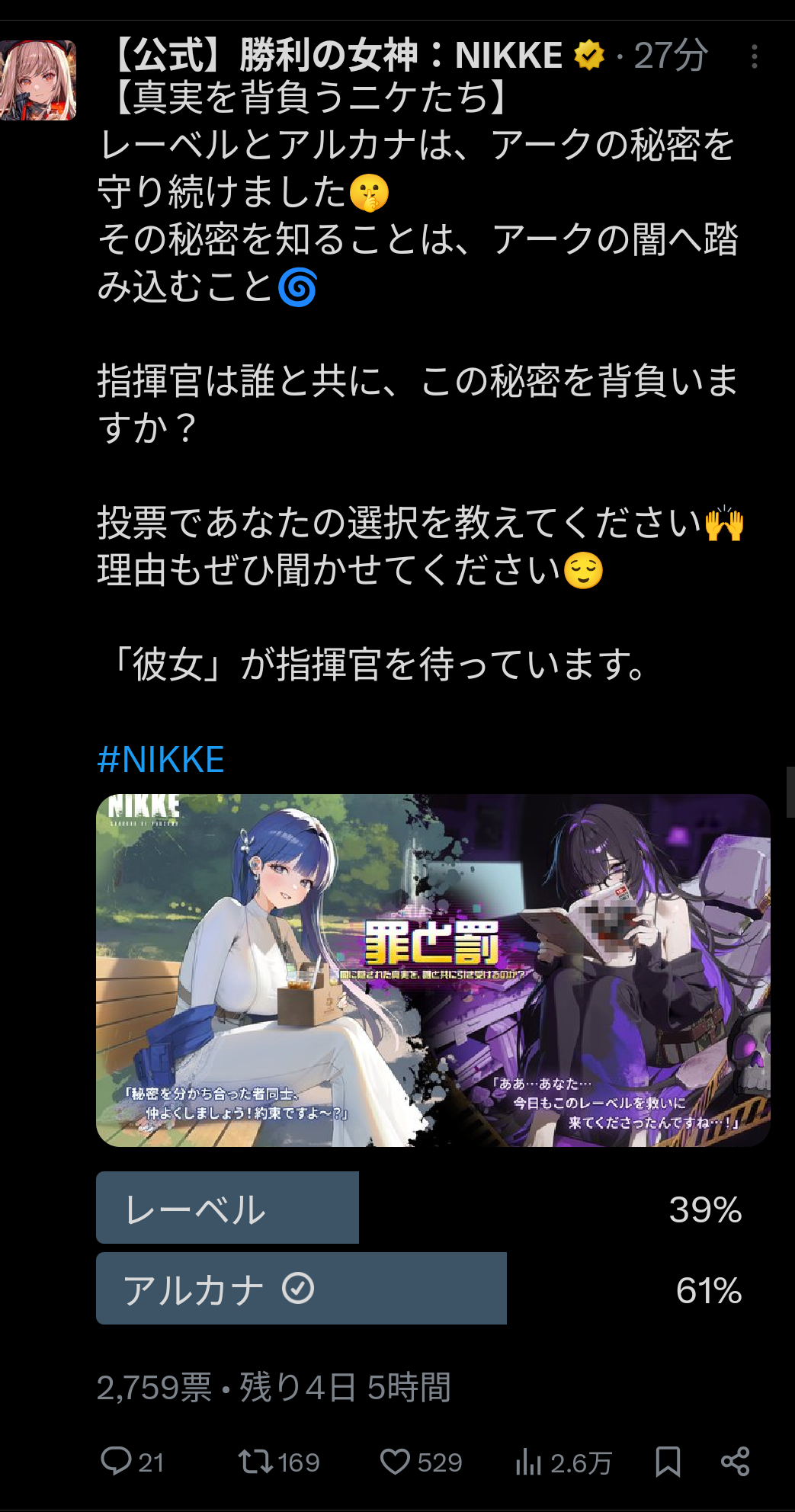
Task: Open the NIKKE official account avatar
Action: [38, 80]
